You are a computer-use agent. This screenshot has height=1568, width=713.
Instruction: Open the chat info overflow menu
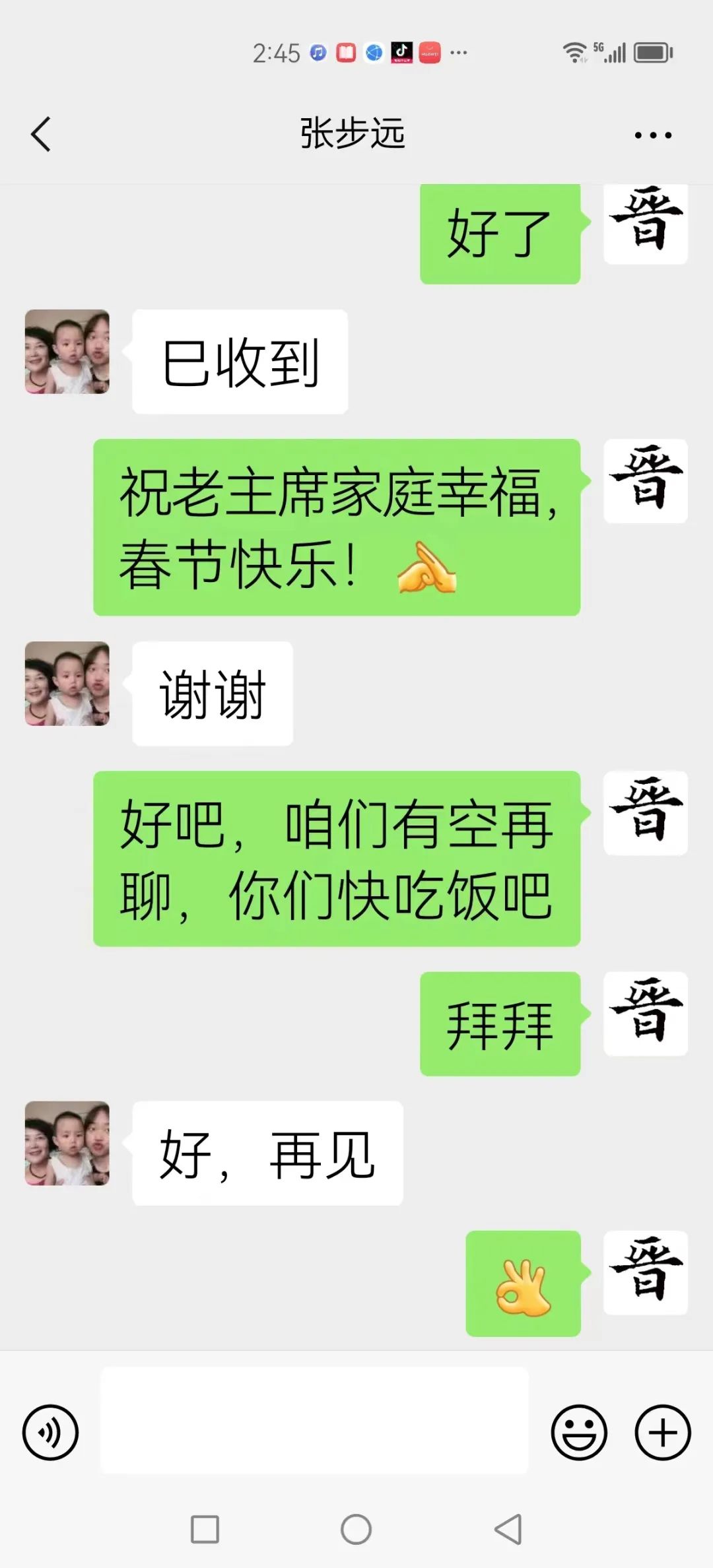652,135
